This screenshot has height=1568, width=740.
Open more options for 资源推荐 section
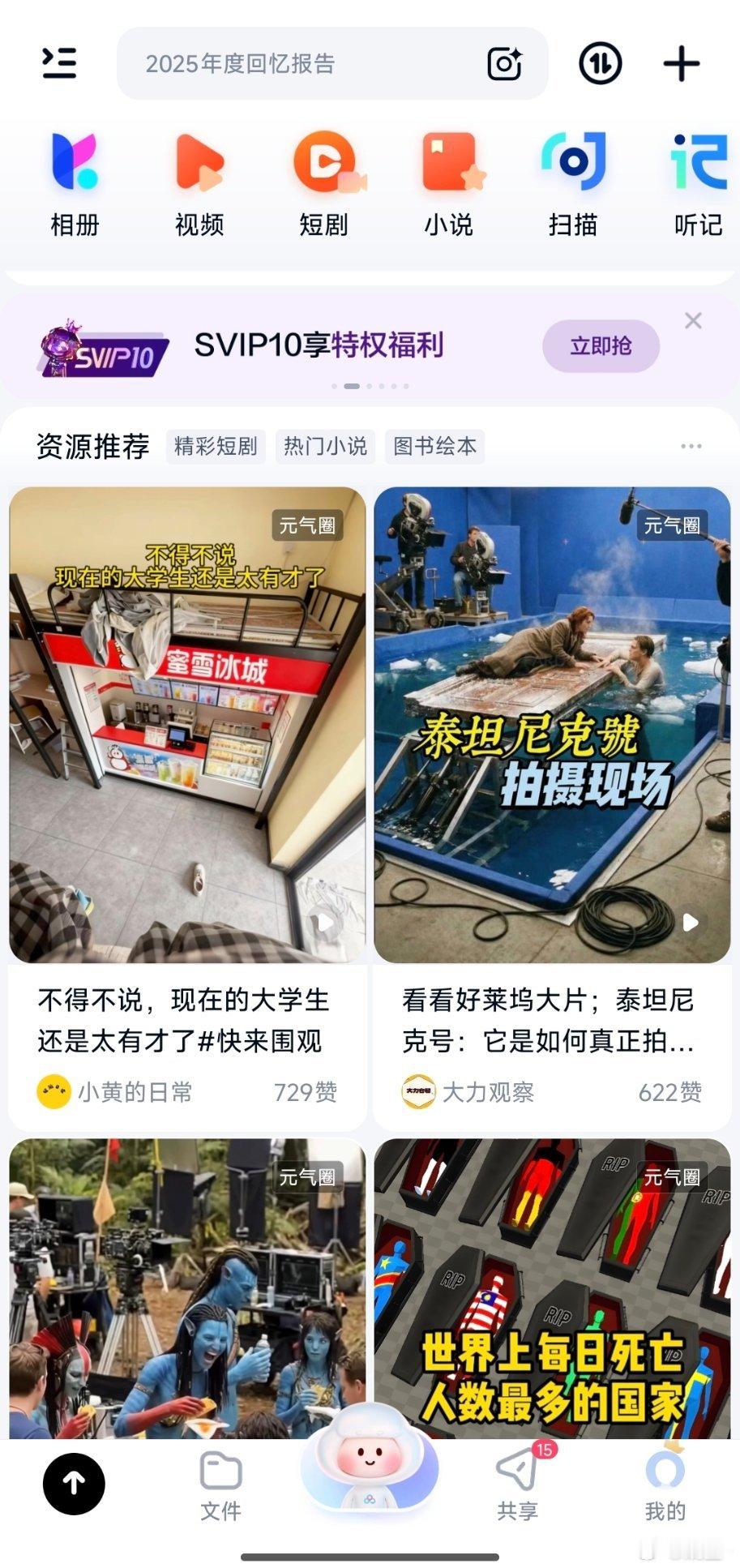(x=691, y=447)
